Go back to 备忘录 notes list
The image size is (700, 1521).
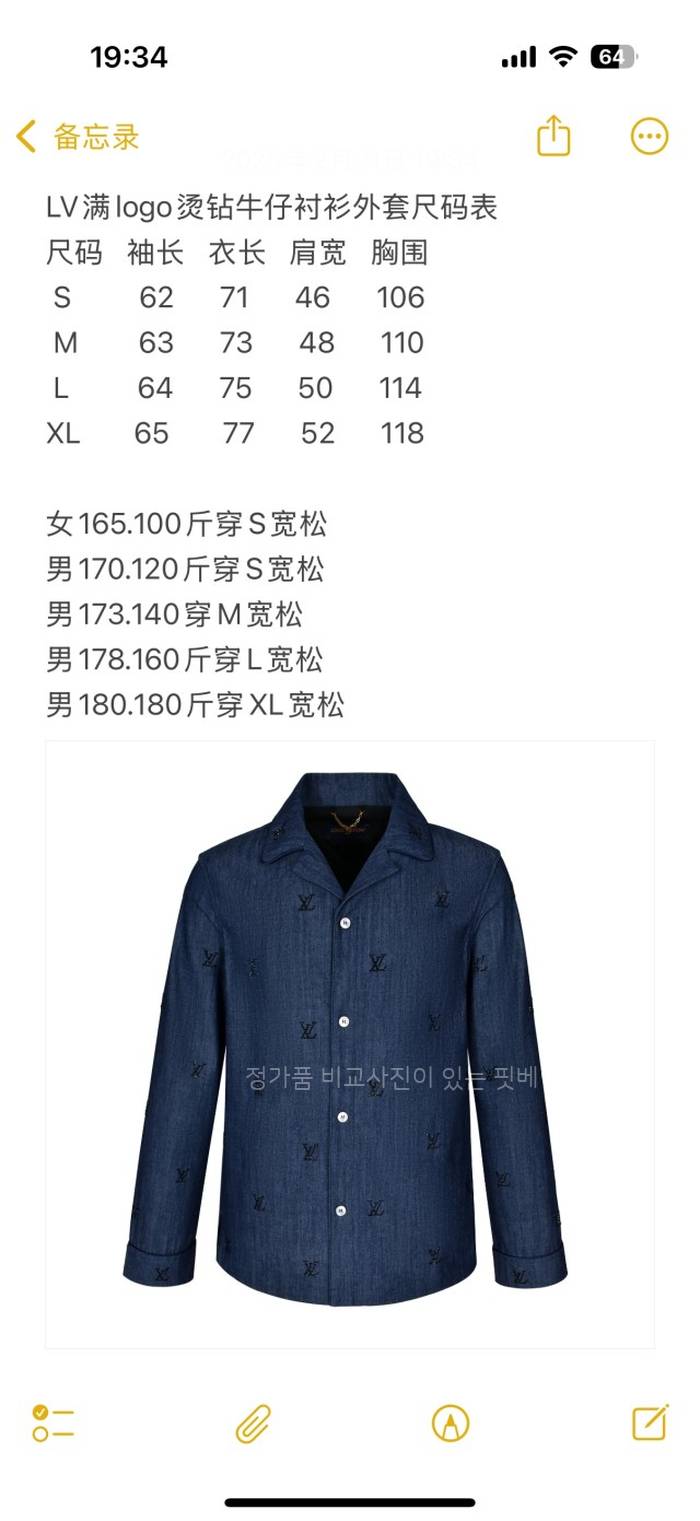tap(78, 137)
